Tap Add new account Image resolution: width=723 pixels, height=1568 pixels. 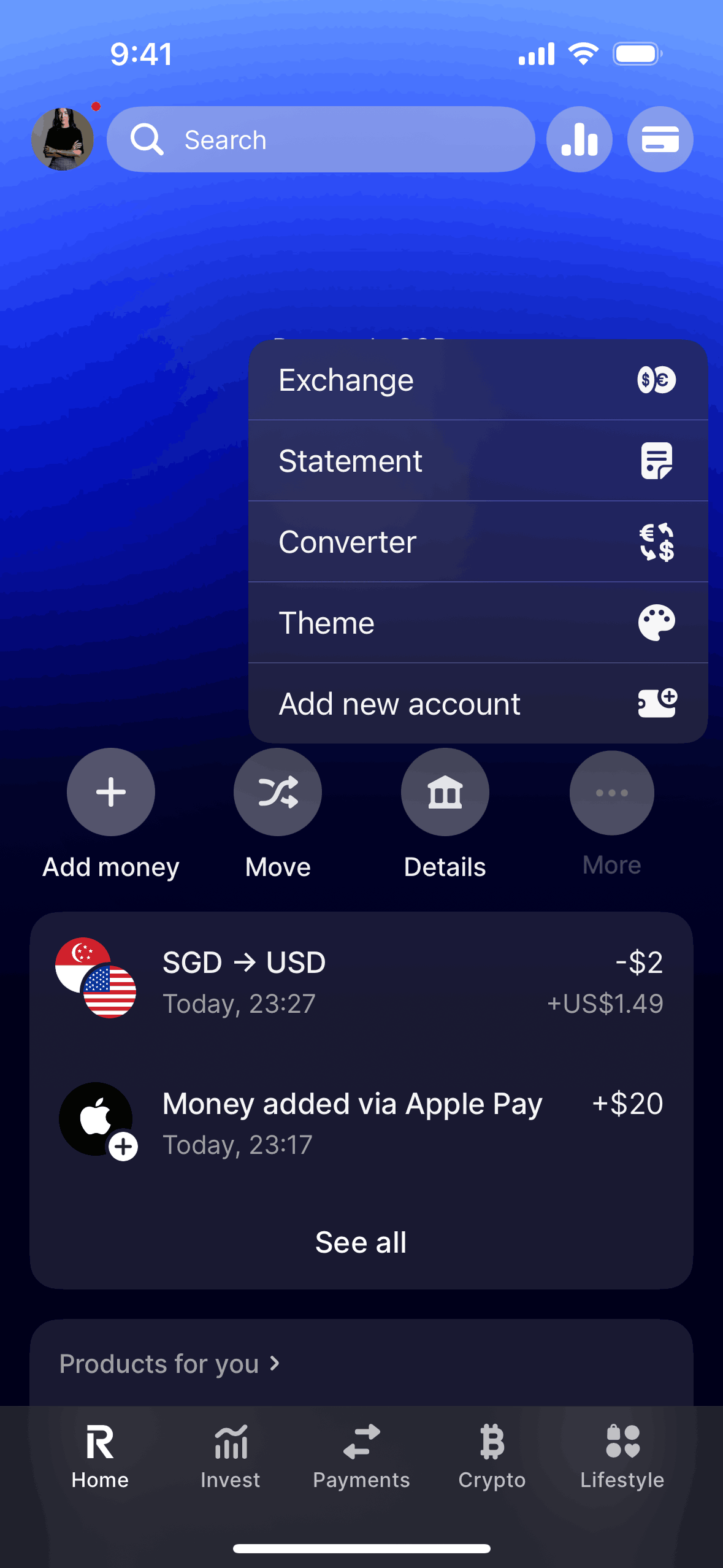pyautogui.click(x=478, y=704)
